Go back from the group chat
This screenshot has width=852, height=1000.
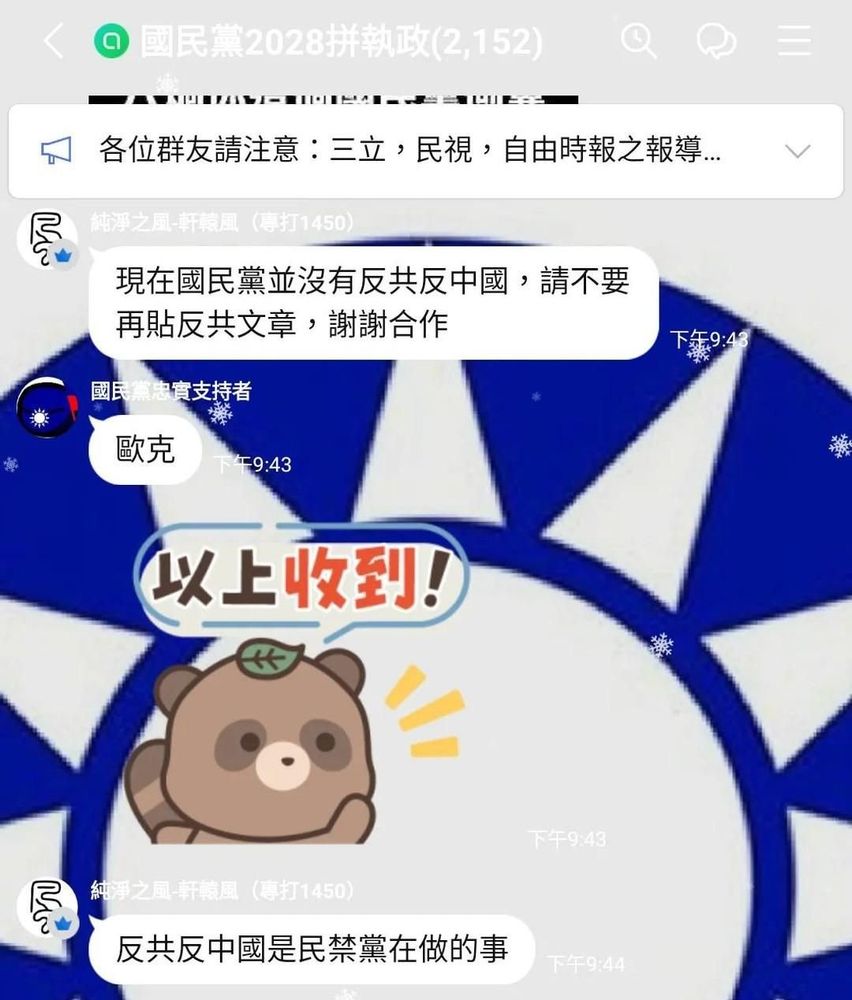pyautogui.click(x=54, y=42)
